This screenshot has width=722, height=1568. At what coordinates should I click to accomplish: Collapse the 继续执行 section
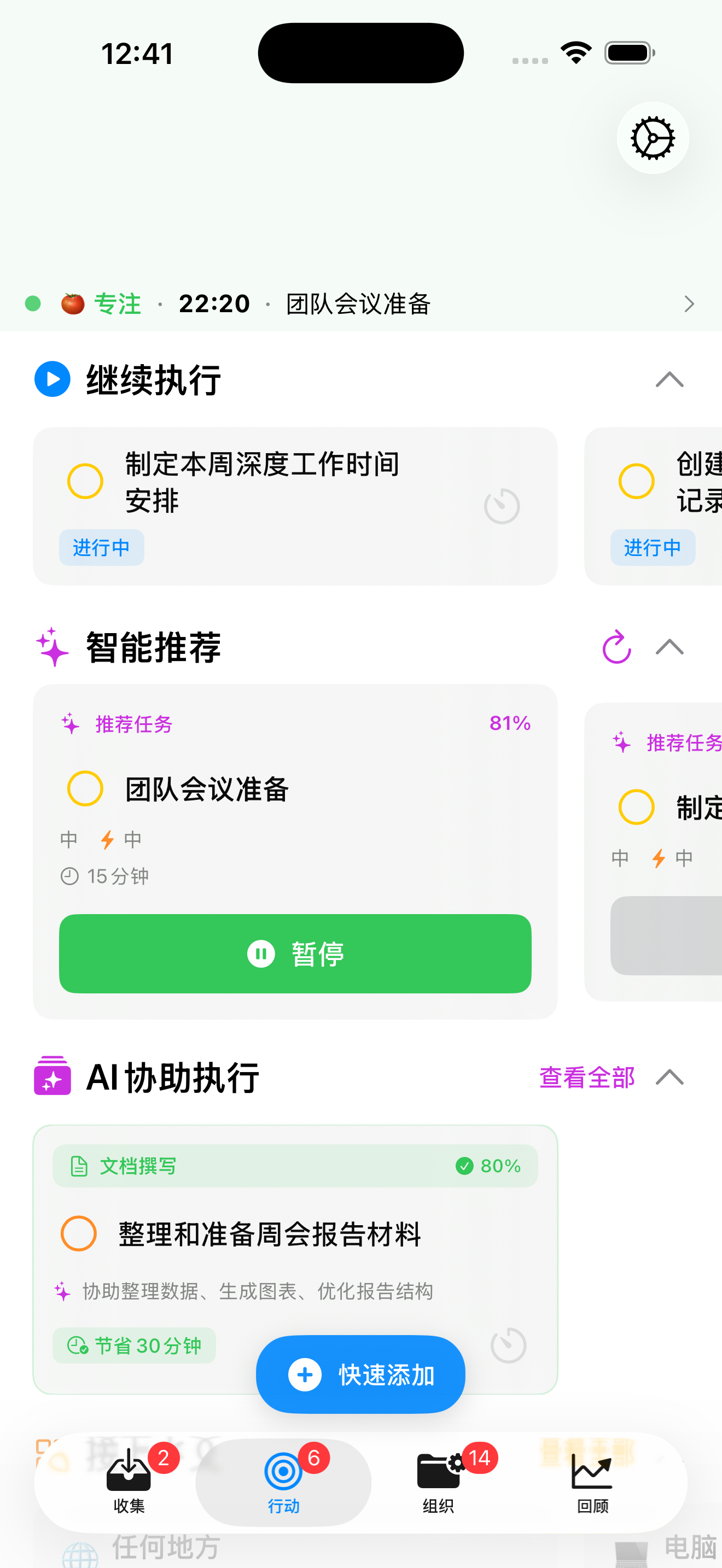pos(669,379)
